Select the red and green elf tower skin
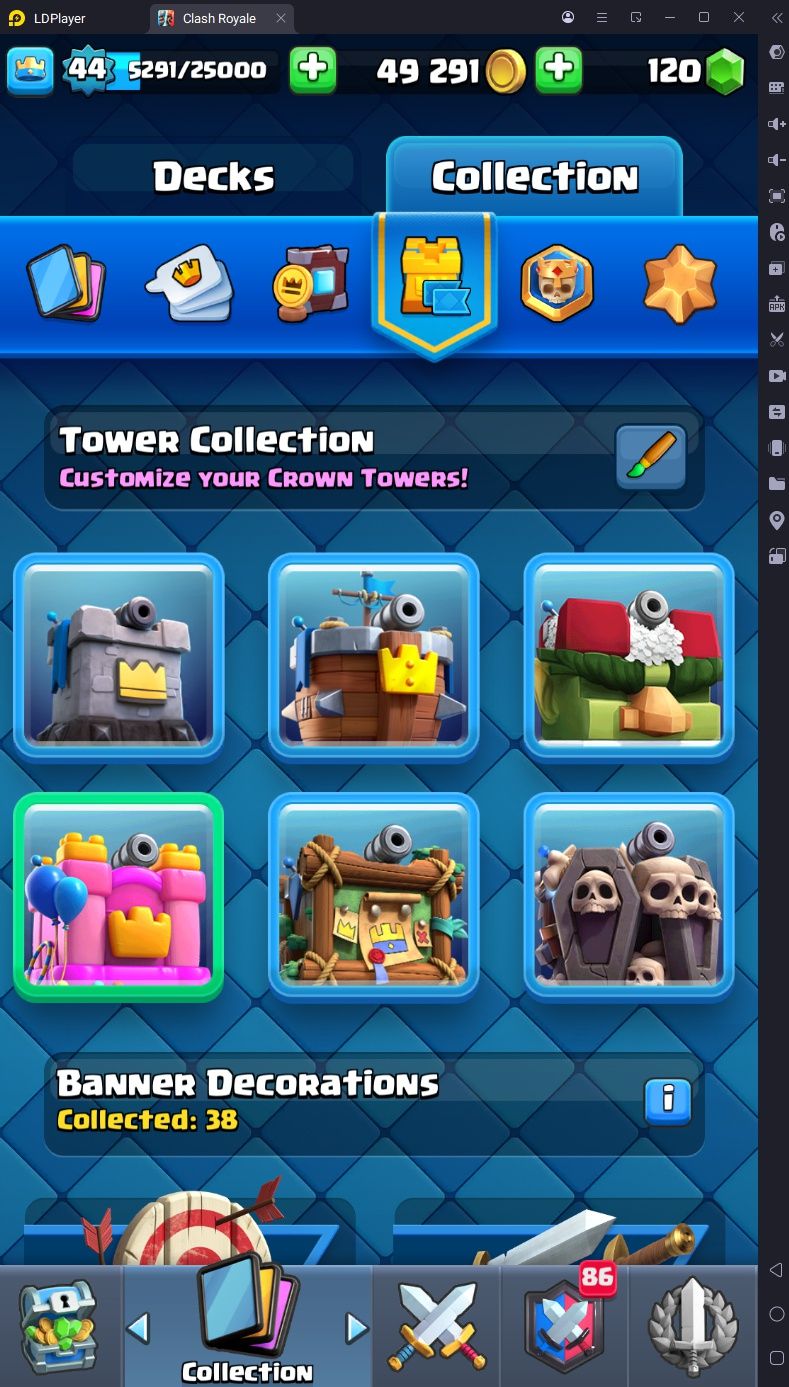Screen dimensions: 789x1387 tap(629, 657)
